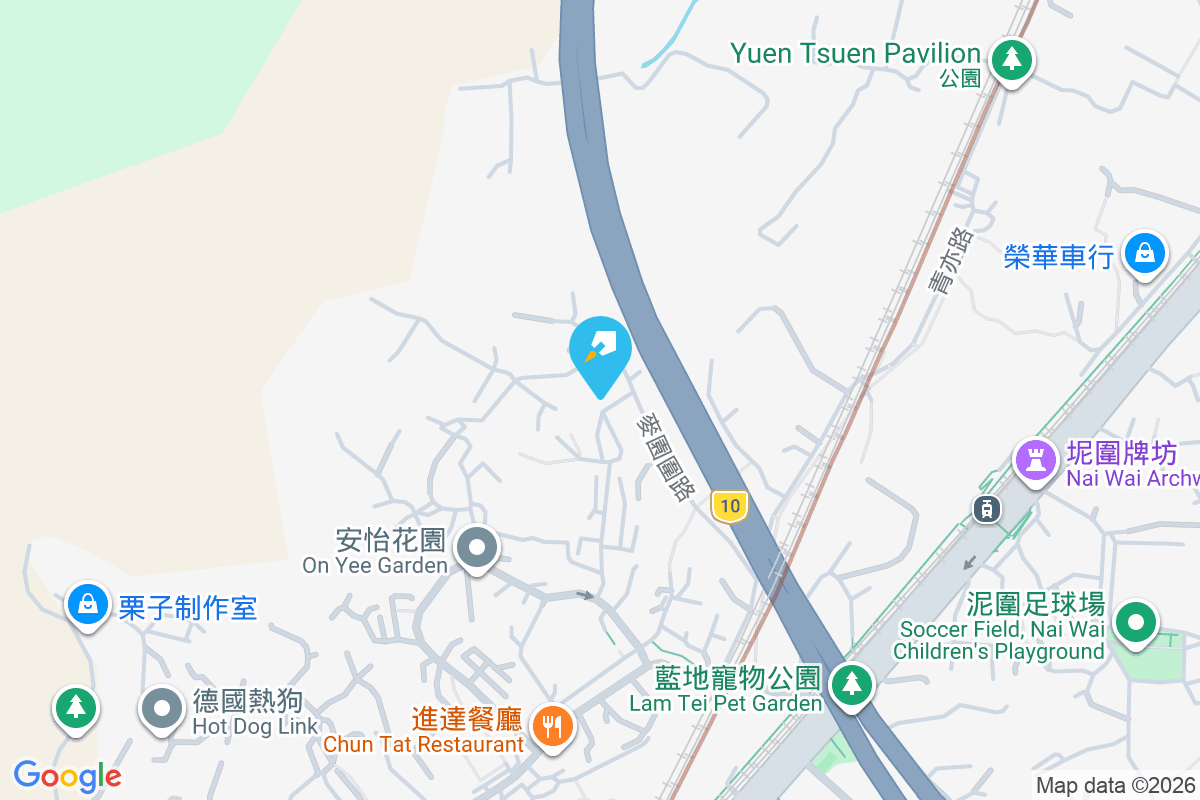This screenshot has width=1200, height=800.
Task: Open the 栗子制作室 shop pin
Action: coord(88,603)
